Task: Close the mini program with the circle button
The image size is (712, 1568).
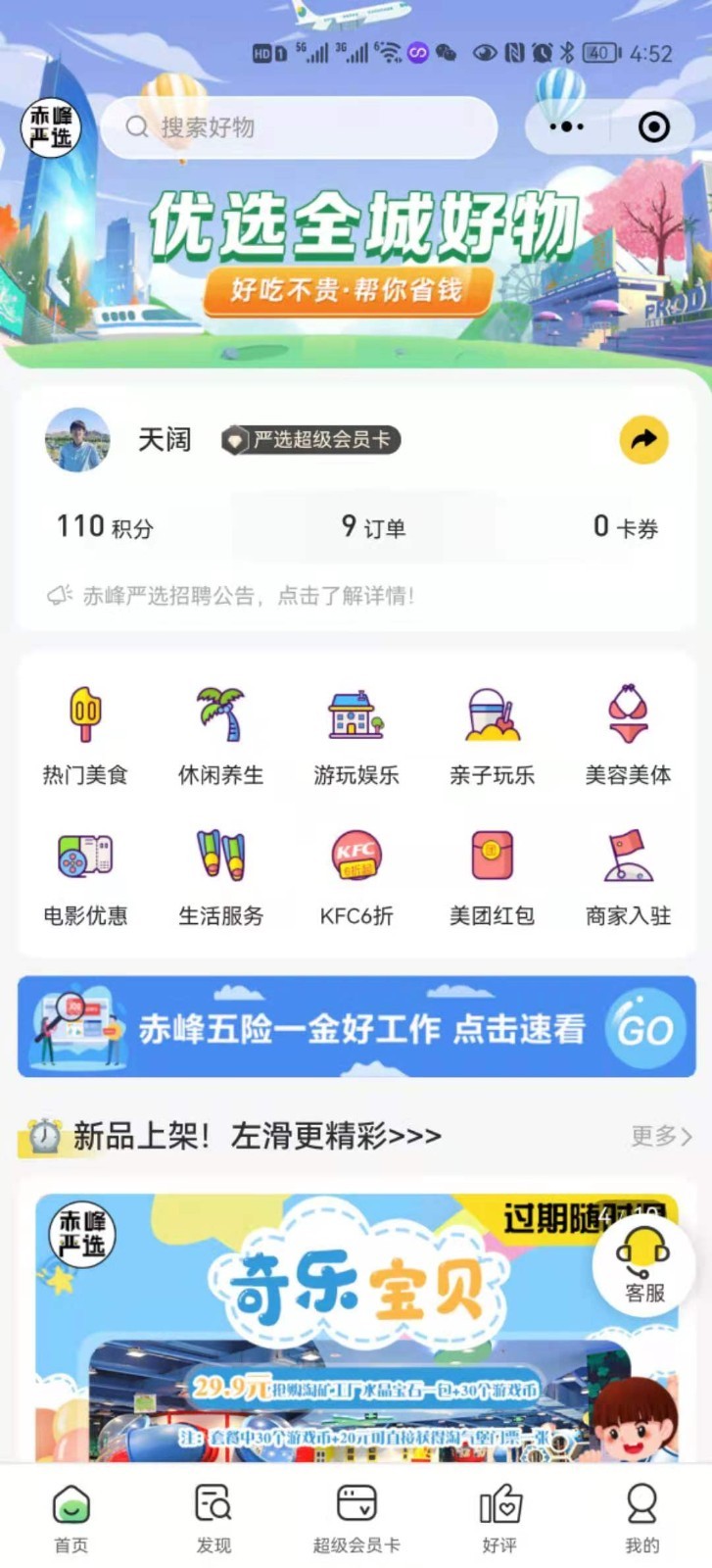Action: [653, 127]
